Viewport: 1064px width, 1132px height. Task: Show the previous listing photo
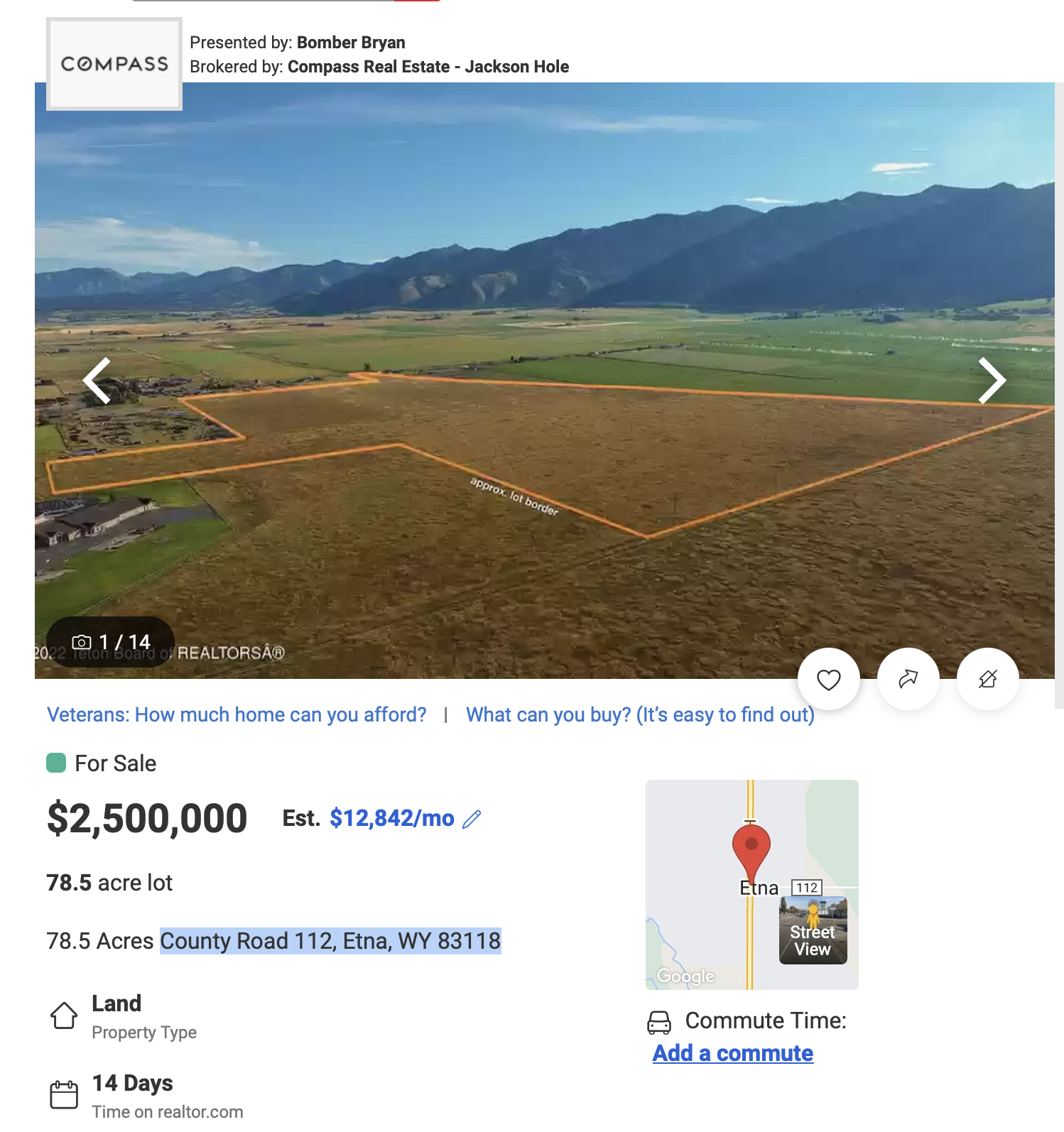[97, 381]
